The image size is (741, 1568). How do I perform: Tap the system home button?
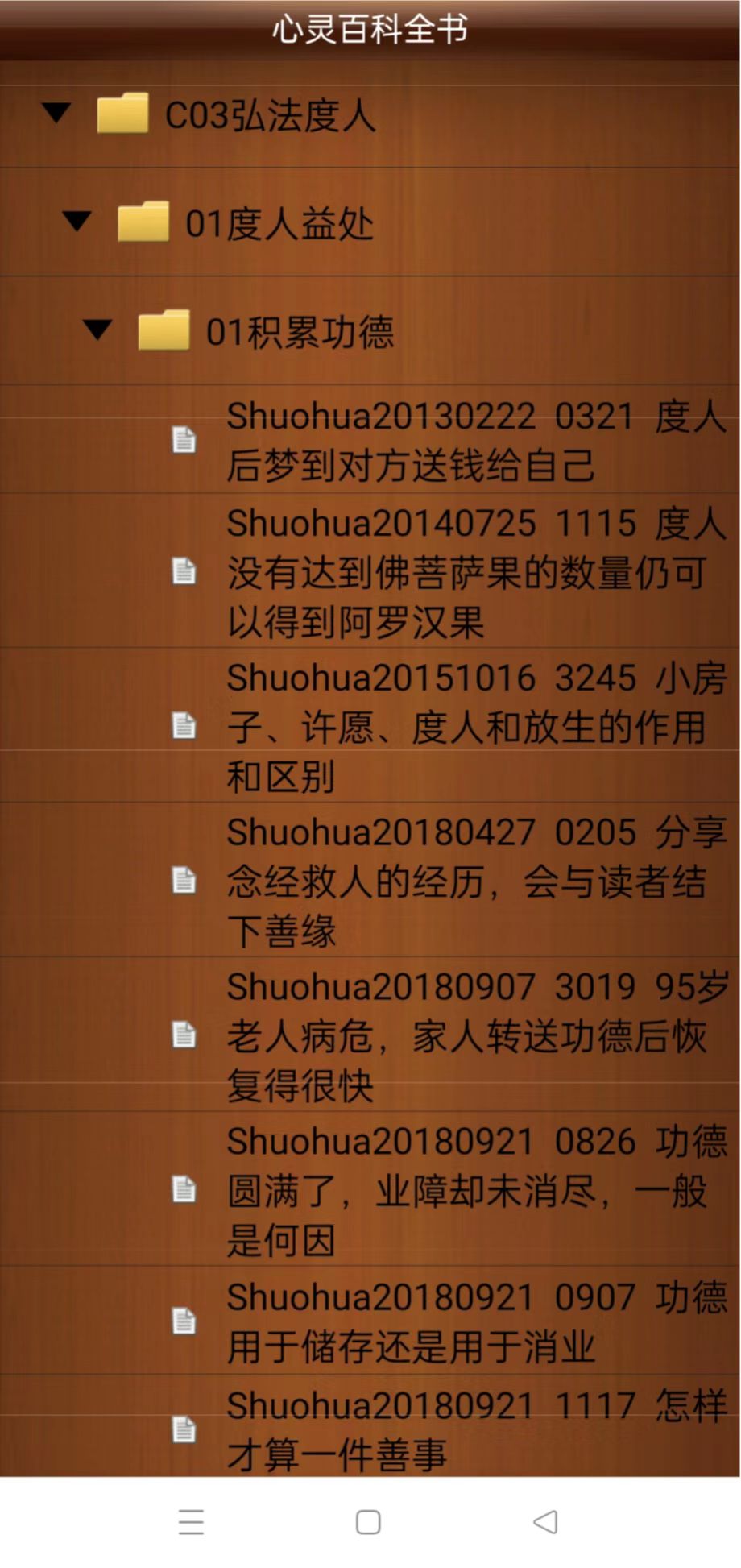(368, 1522)
